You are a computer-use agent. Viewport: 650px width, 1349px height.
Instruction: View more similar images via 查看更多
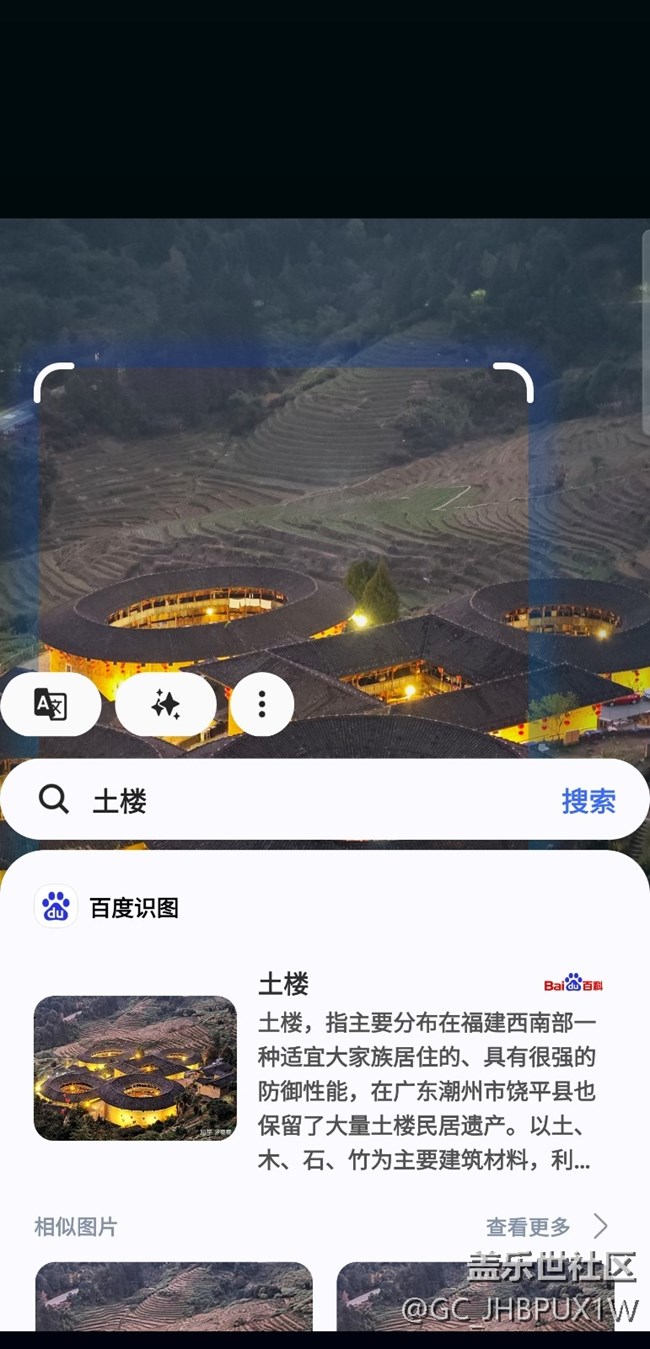click(x=546, y=1227)
